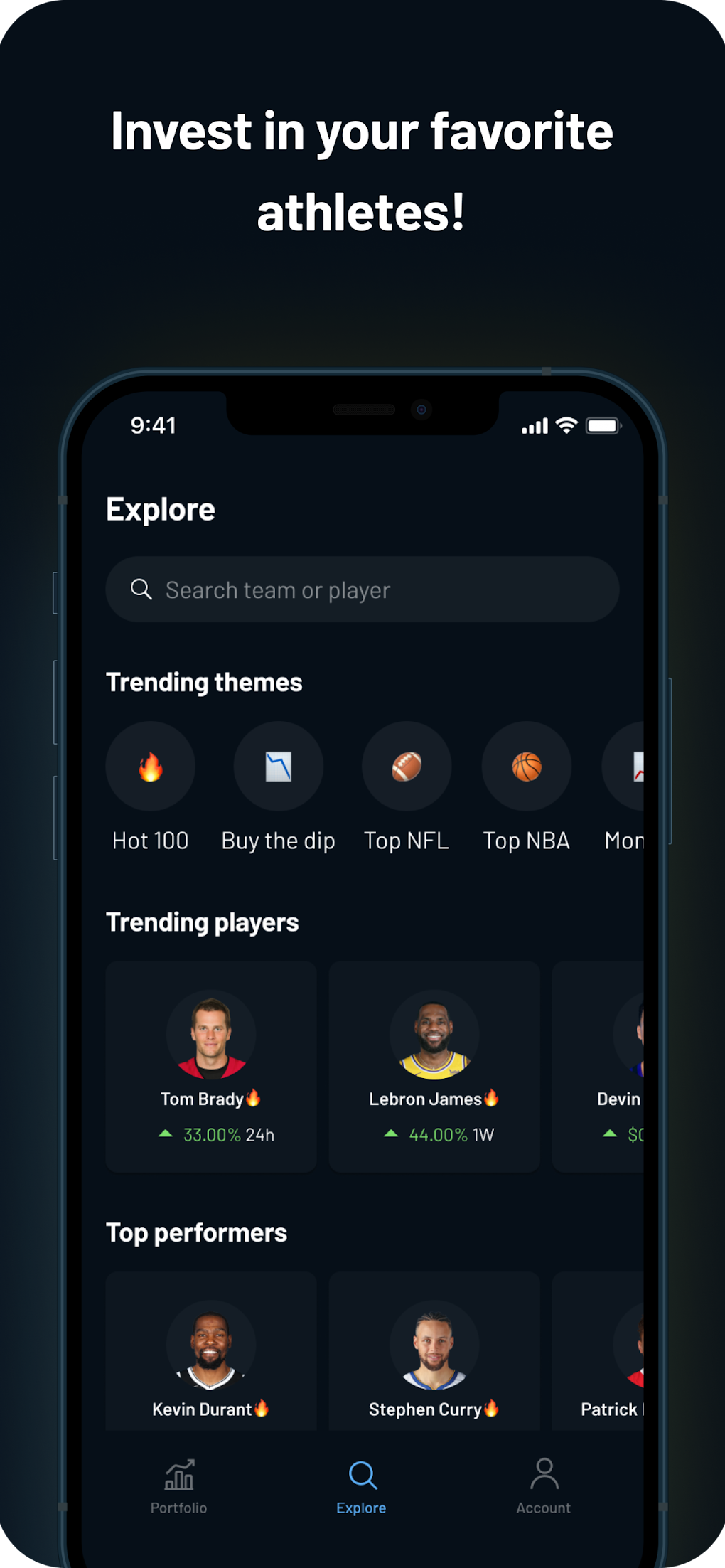Open the Top NFL football theme
The image size is (725, 1568).
(406, 766)
